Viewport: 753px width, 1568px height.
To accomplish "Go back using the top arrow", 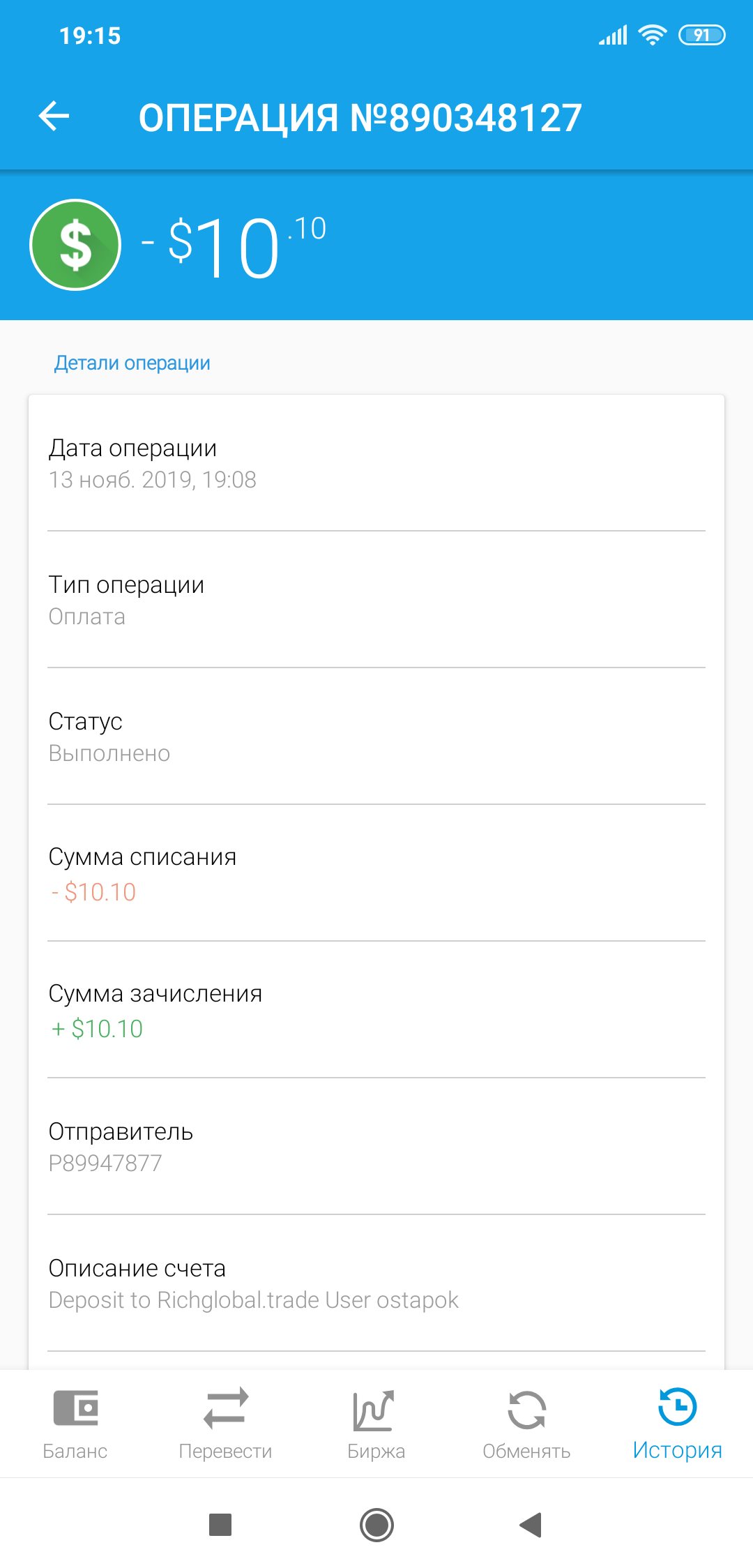I will tap(54, 116).
